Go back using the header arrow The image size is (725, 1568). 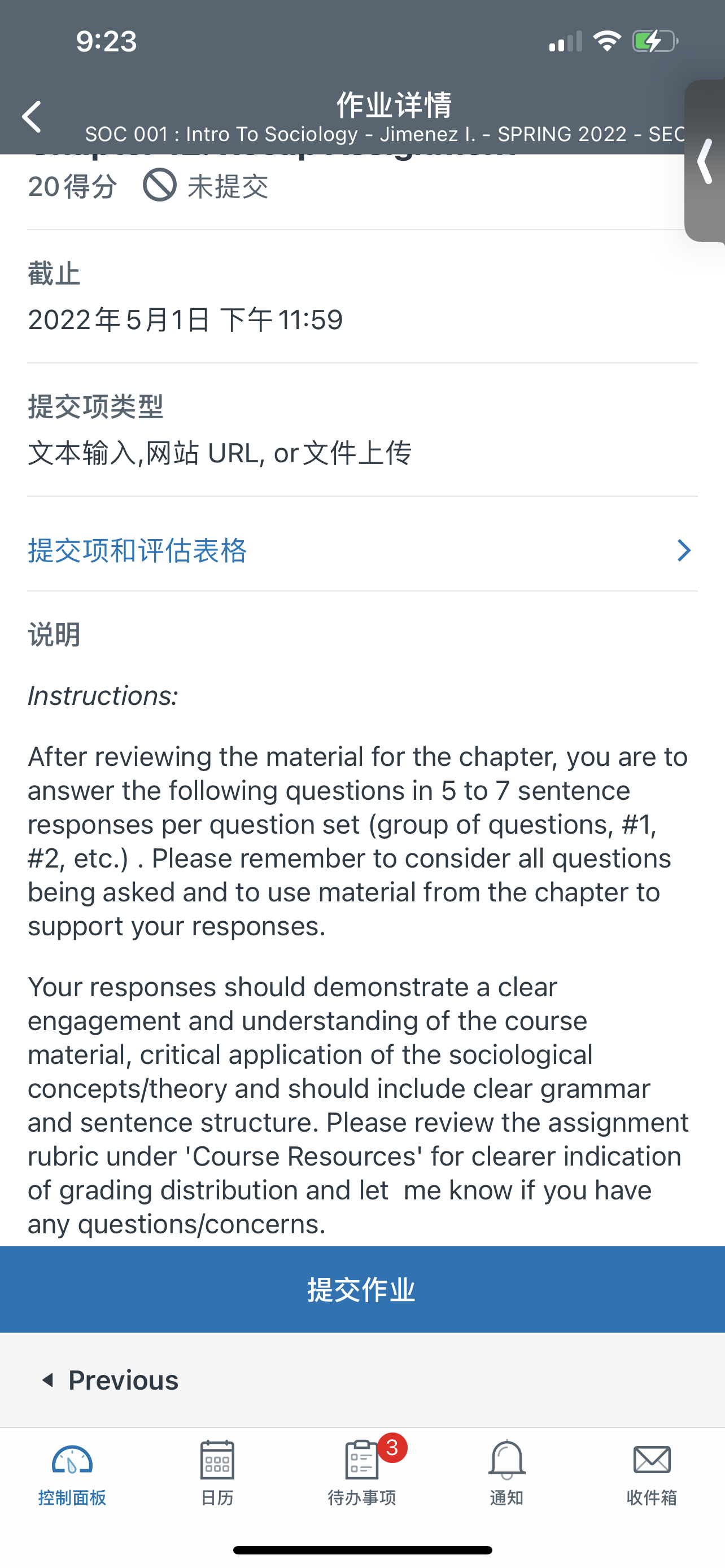coord(32,117)
